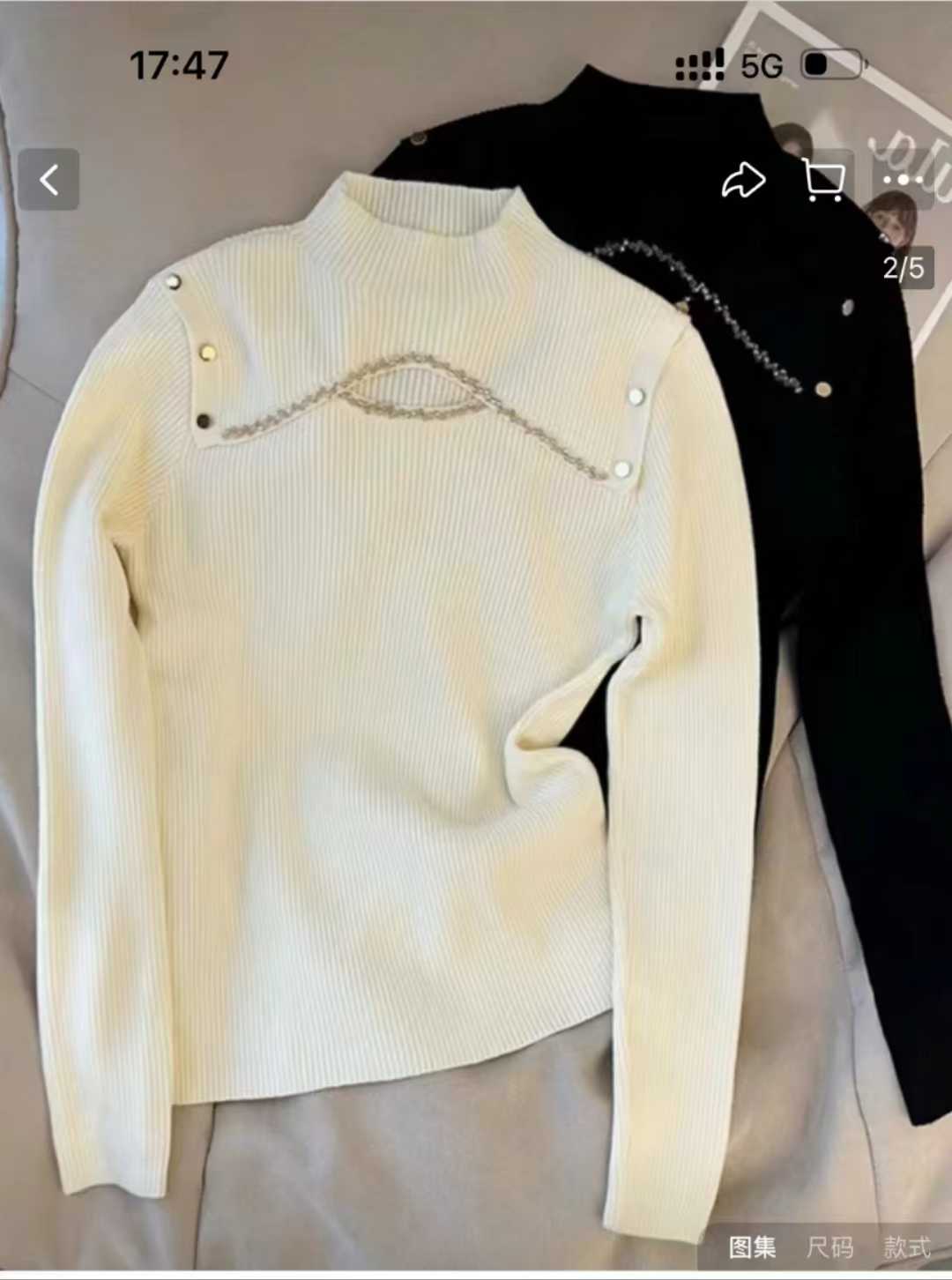
Task: Open the shopping cart
Action: pos(824,180)
